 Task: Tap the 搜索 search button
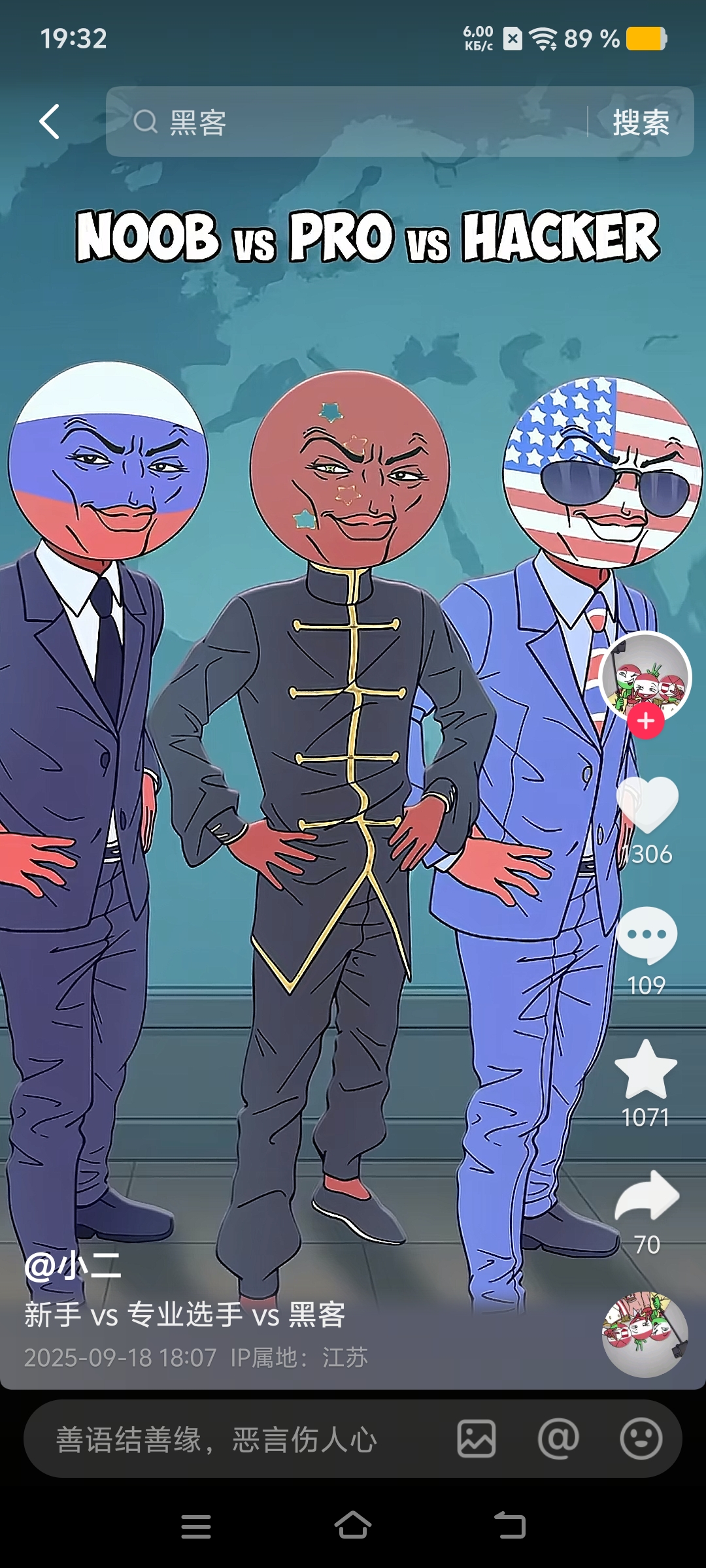click(641, 122)
